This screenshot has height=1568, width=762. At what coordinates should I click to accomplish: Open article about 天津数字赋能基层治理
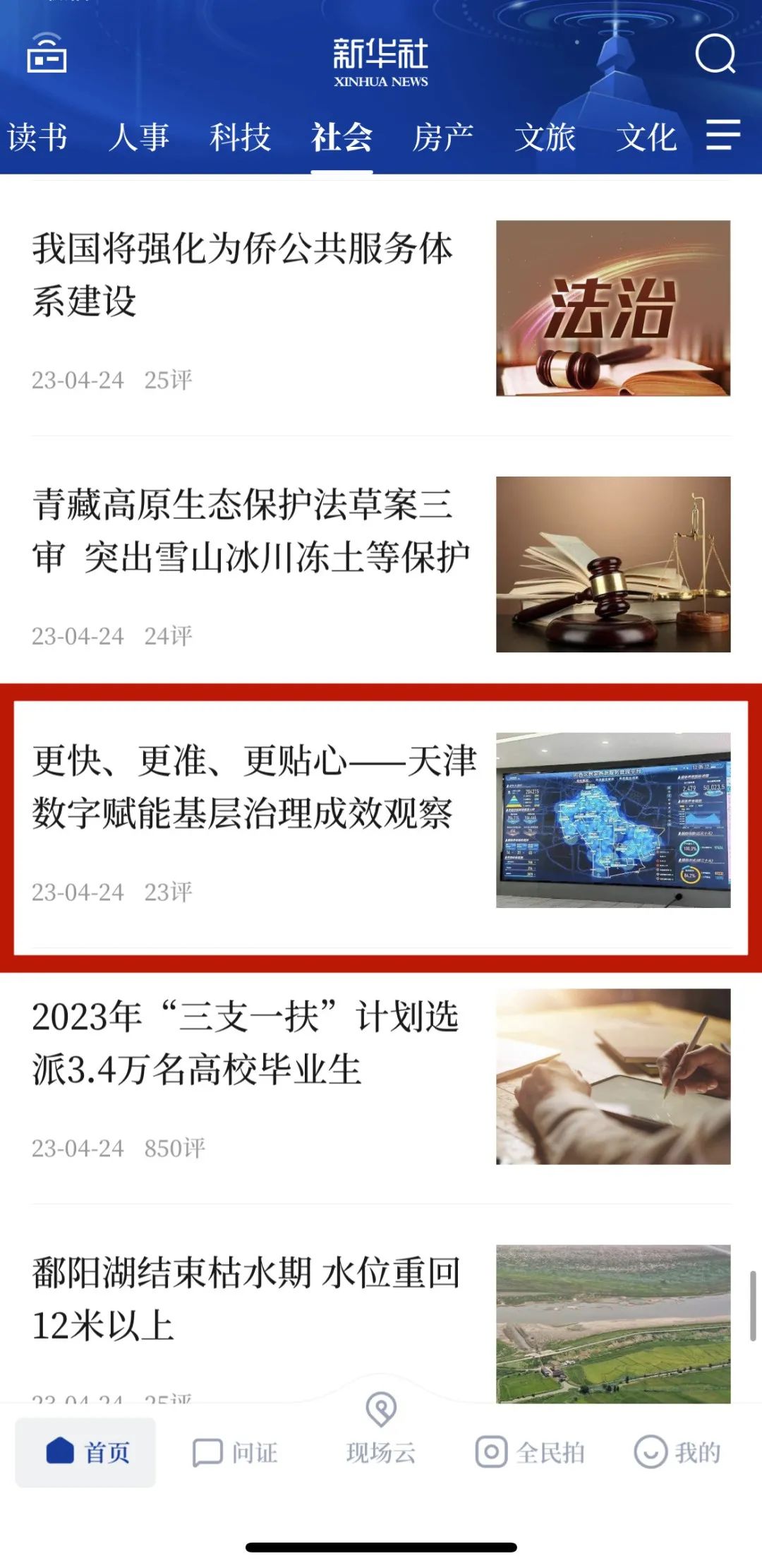pos(254,787)
